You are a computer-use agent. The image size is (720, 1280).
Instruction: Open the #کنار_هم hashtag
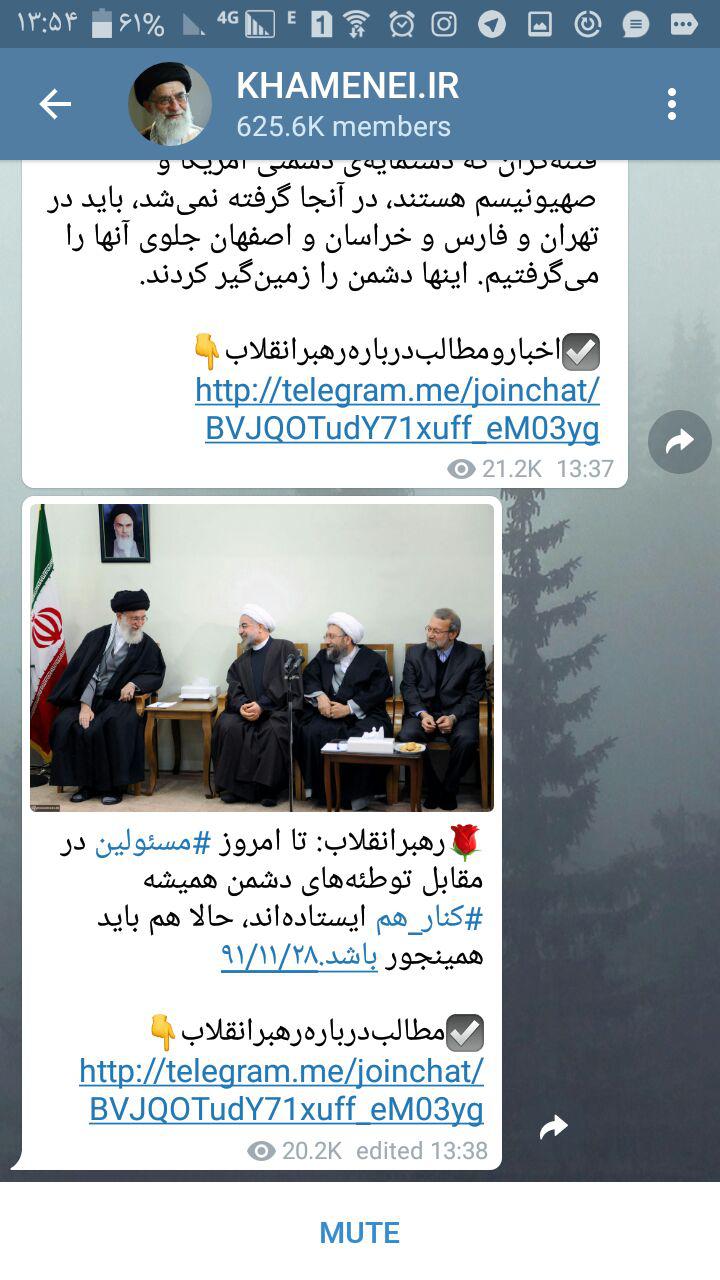(439, 918)
